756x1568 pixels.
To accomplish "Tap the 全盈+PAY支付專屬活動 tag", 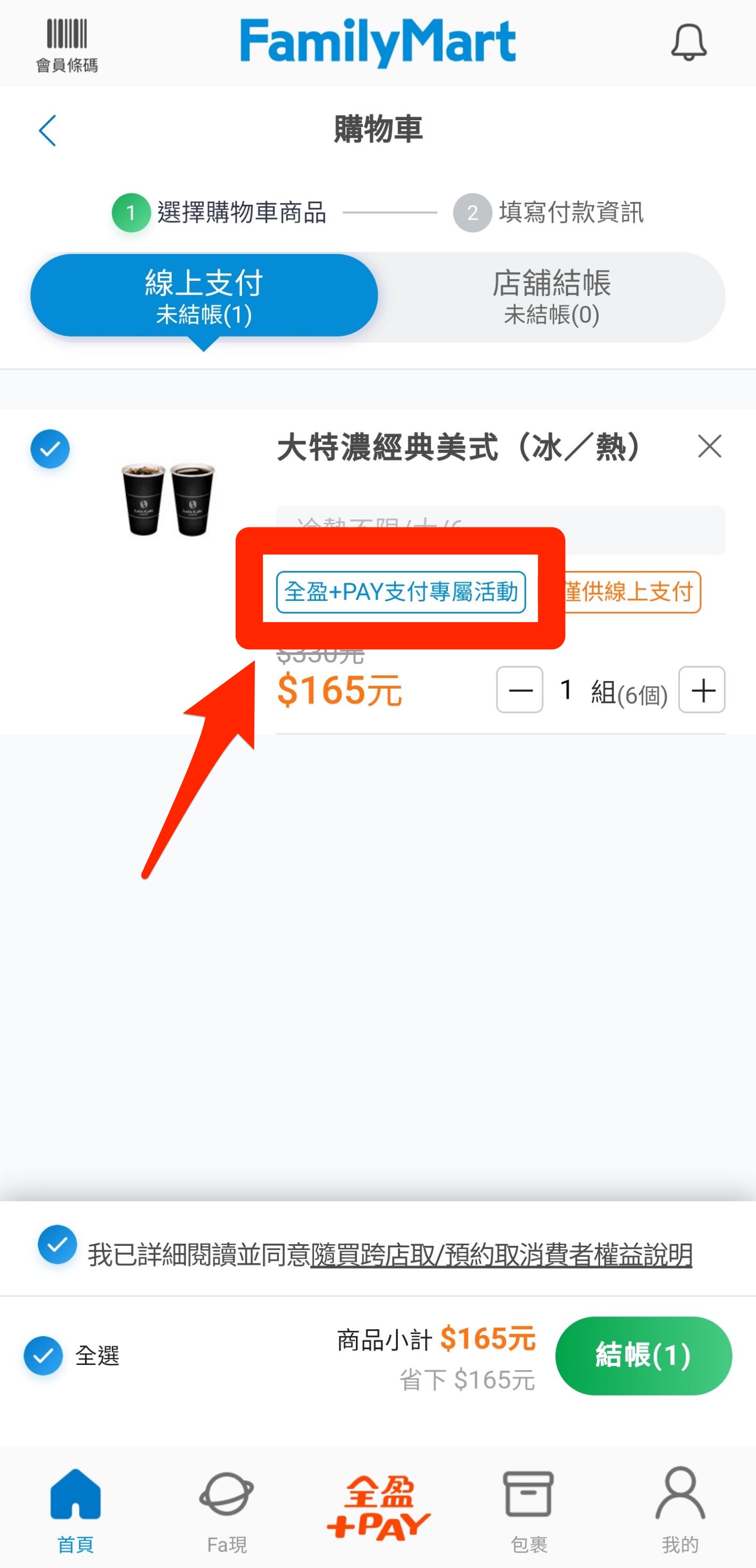I will tap(400, 592).
